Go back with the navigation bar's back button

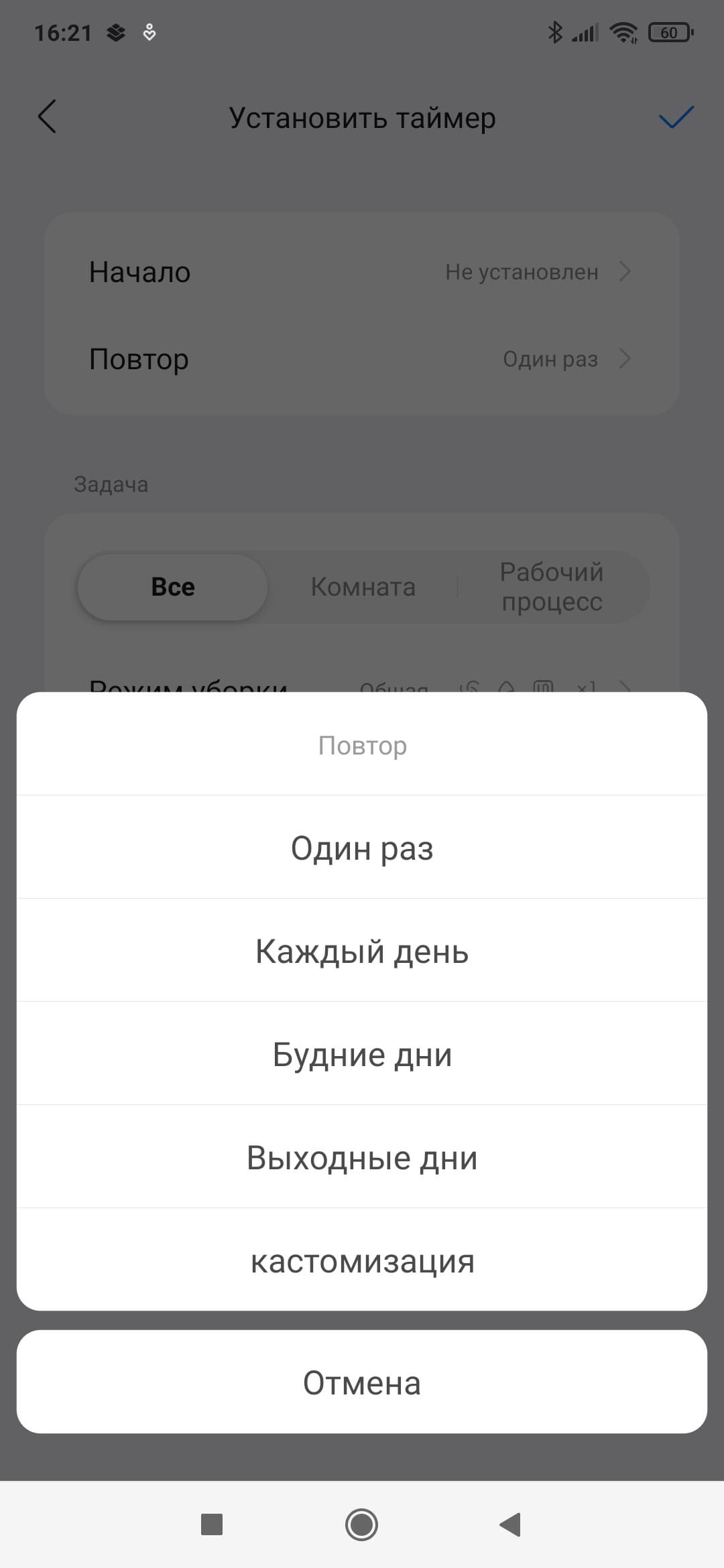pyautogui.click(x=511, y=1524)
